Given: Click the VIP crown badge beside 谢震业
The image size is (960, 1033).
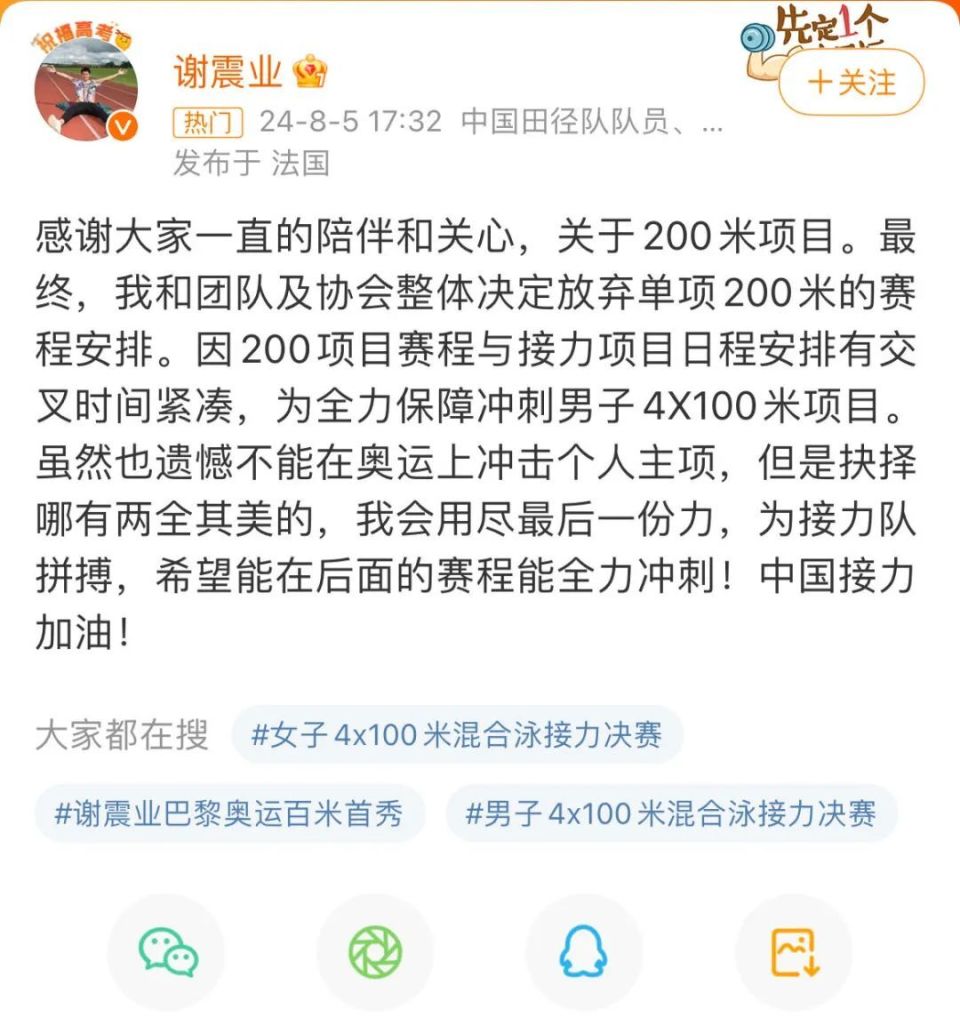Looking at the screenshot, I should coord(312,72).
